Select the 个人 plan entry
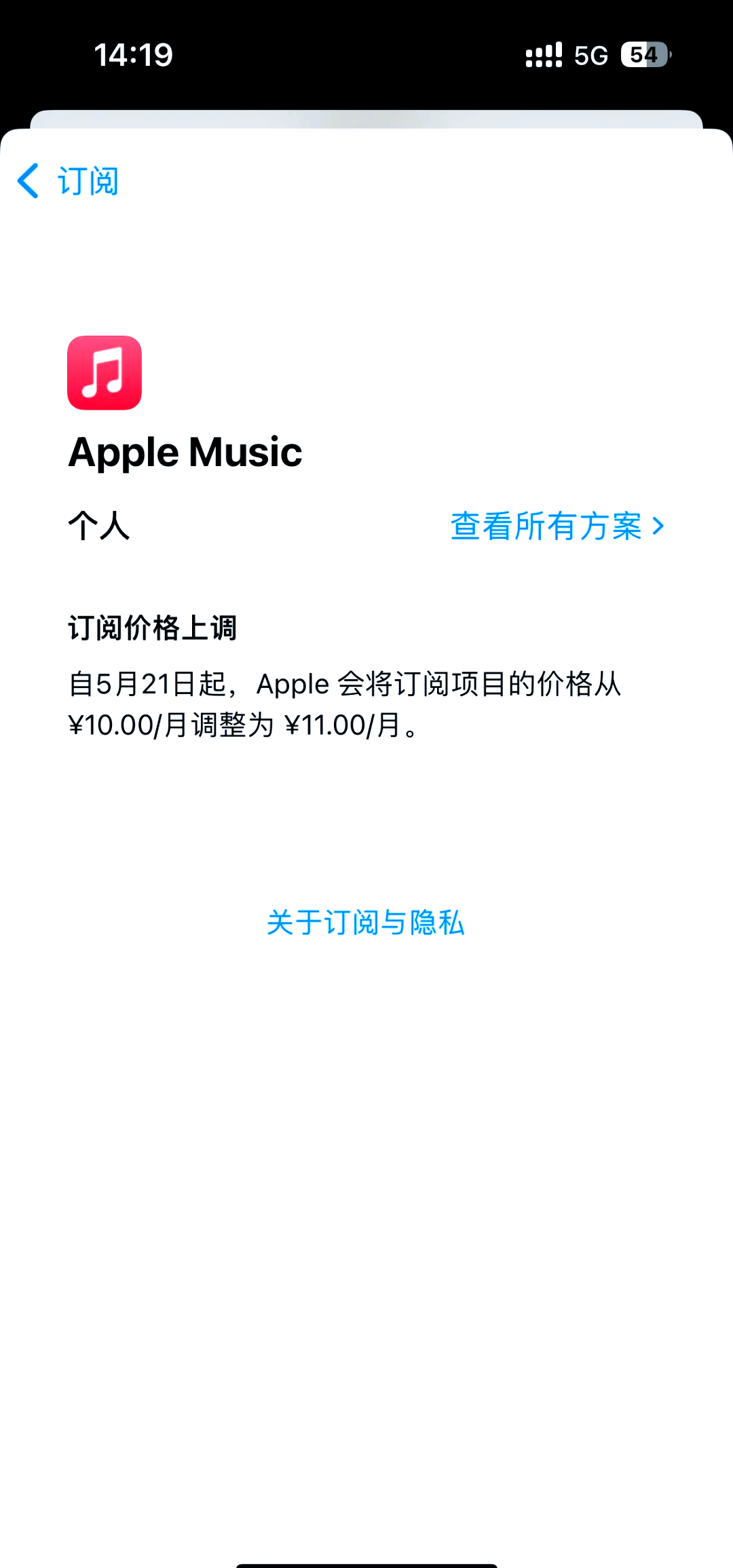This screenshot has height=1568, width=733. pos(100,527)
